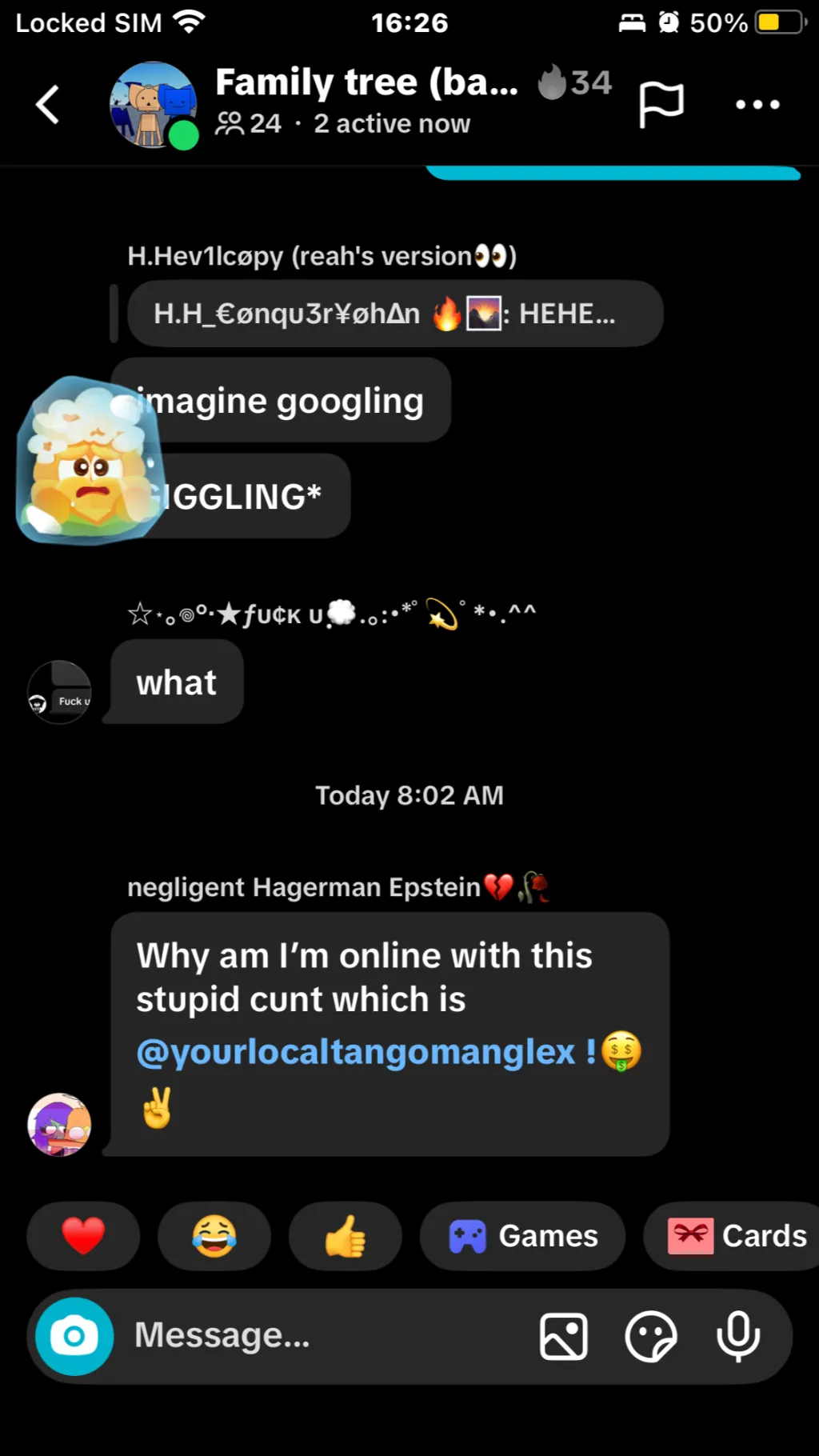
Task: Record a voice message with the microphone
Action: [x=737, y=1336]
